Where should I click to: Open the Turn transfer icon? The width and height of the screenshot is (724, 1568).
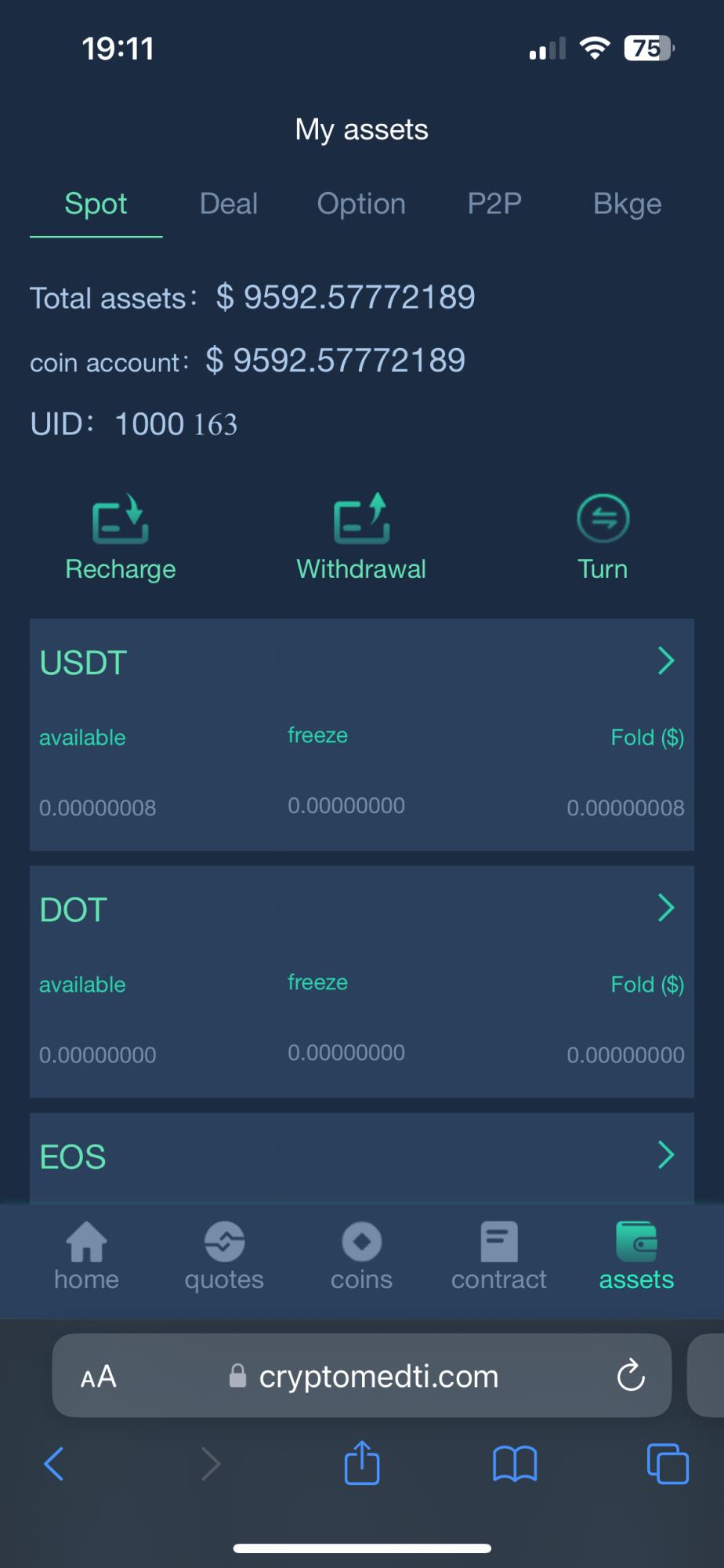tap(603, 517)
